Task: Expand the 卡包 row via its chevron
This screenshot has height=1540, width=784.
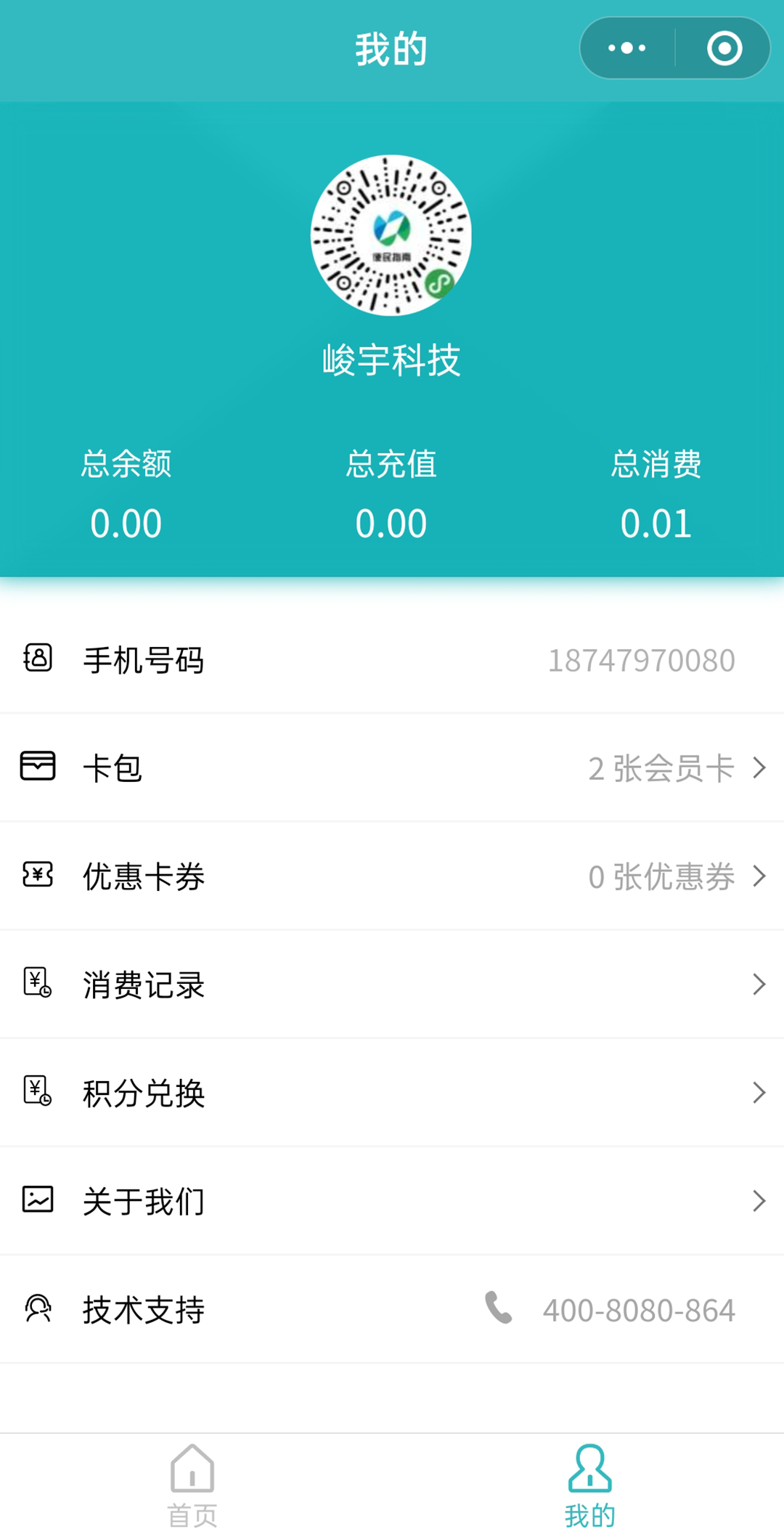Action: click(759, 767)
